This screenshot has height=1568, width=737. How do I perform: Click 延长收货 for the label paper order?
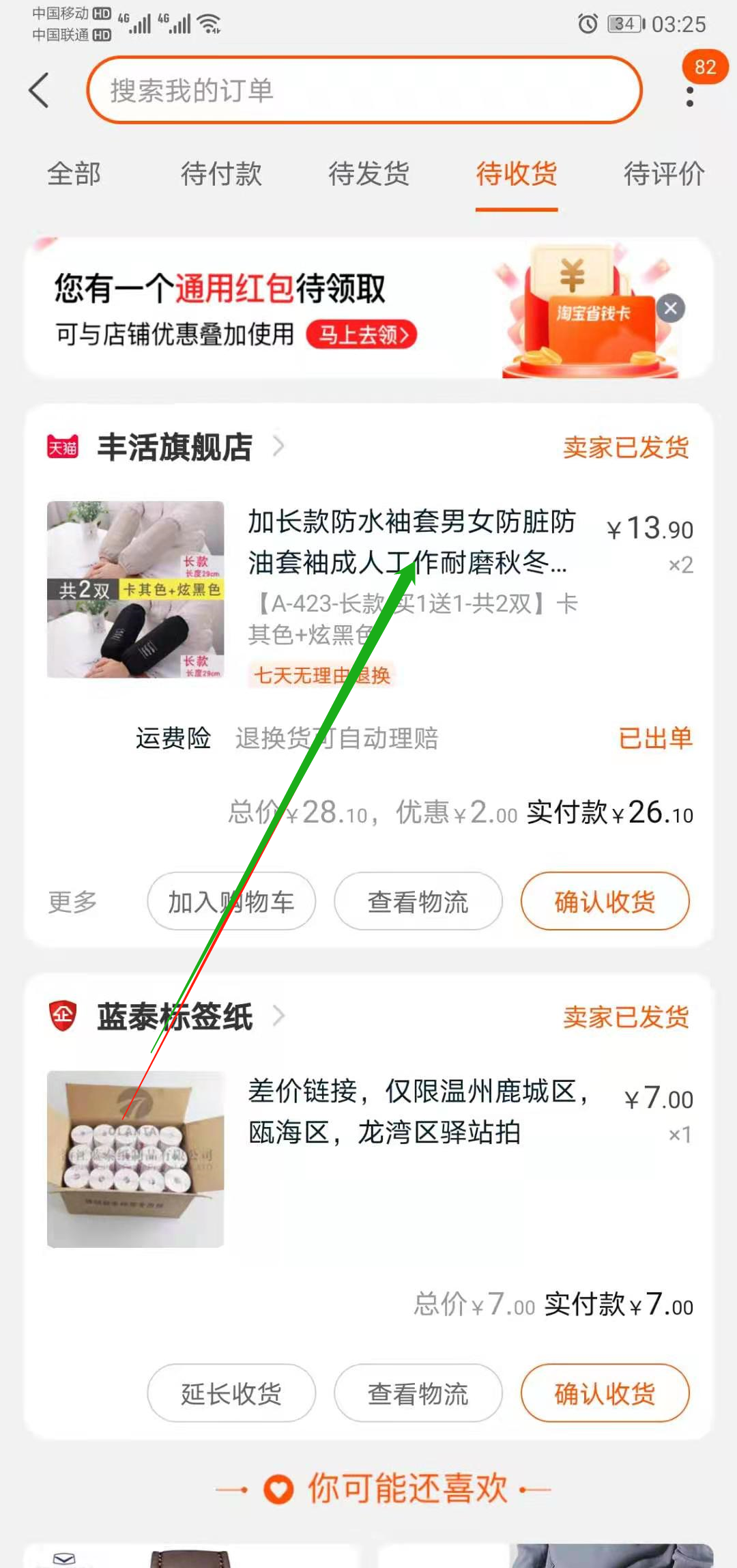231,1394
